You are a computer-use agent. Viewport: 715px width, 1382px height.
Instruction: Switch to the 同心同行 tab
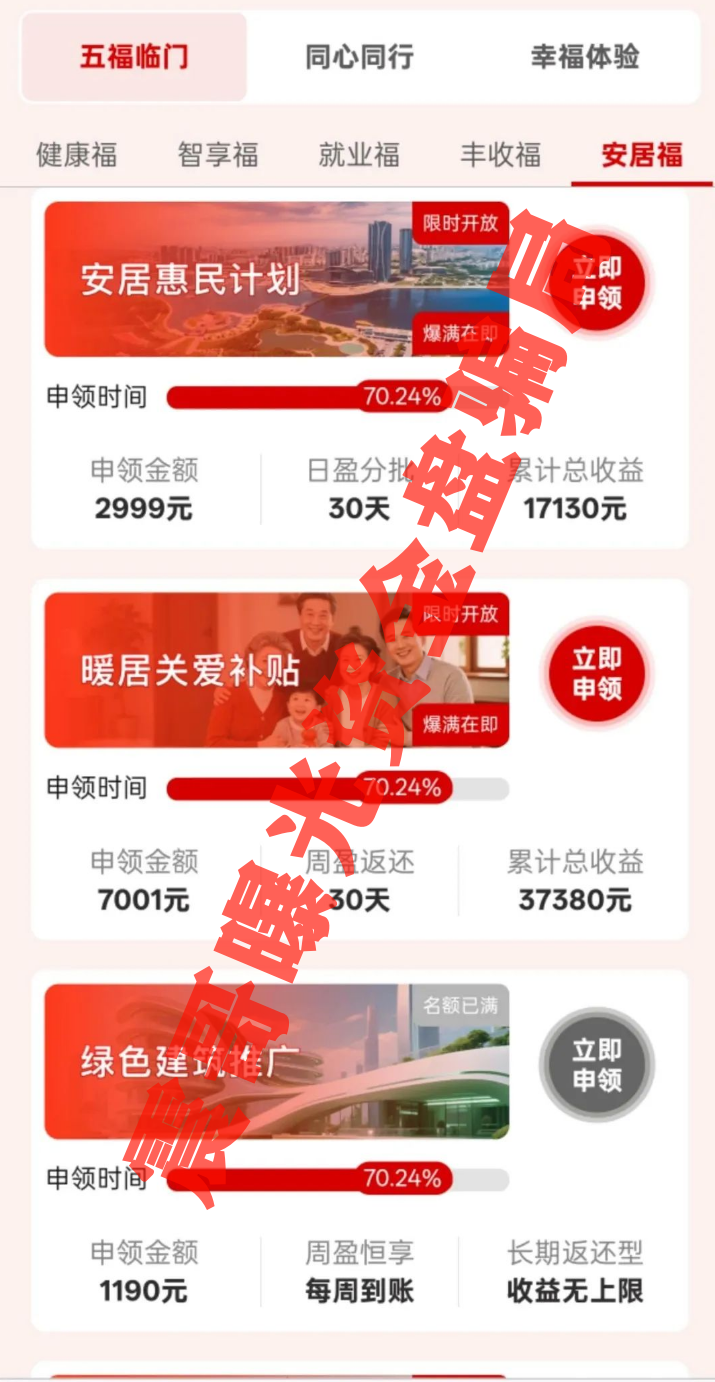coord(359,57)
